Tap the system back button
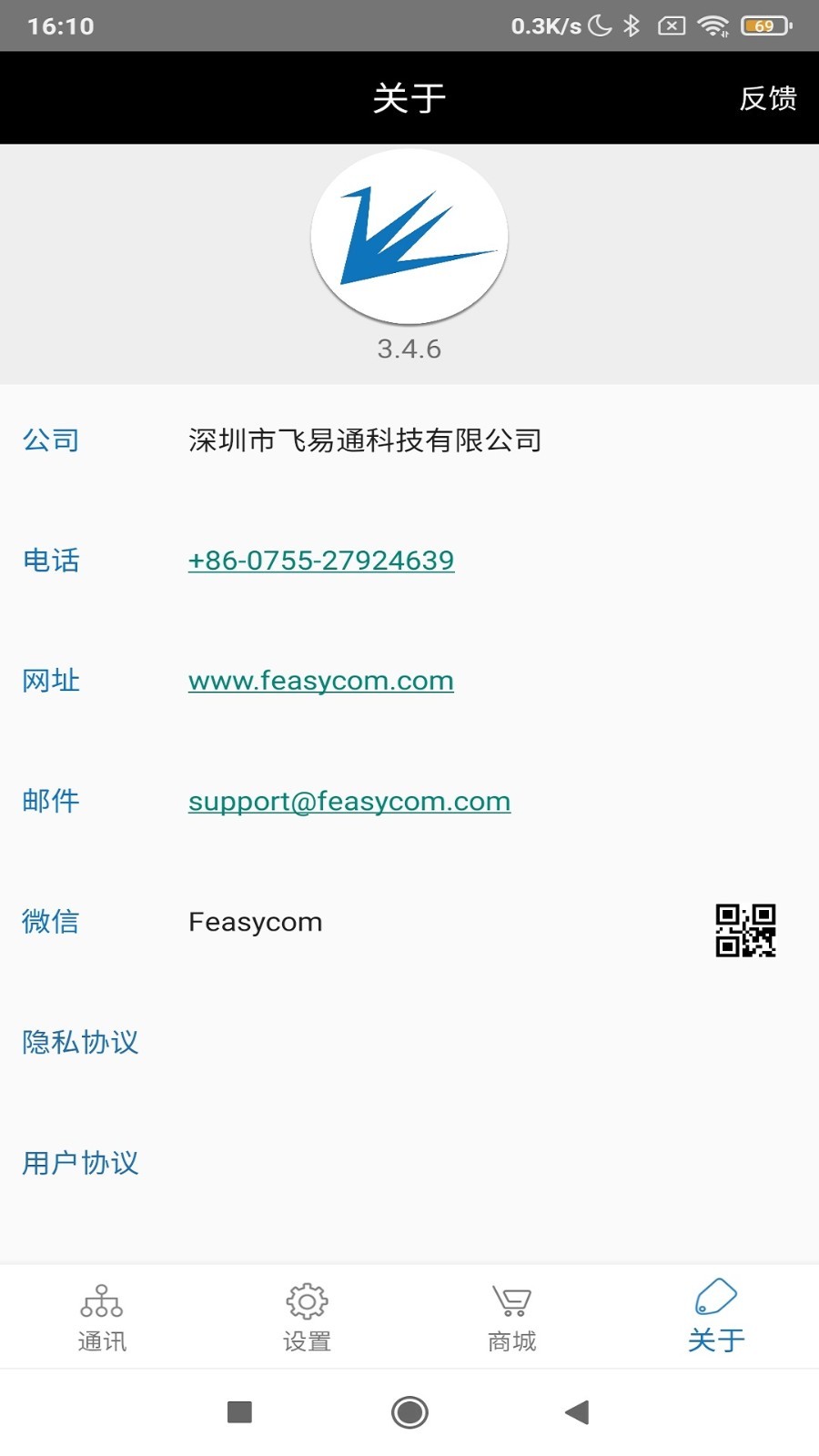This screenshot has height=1456, width=819. 577,1412
